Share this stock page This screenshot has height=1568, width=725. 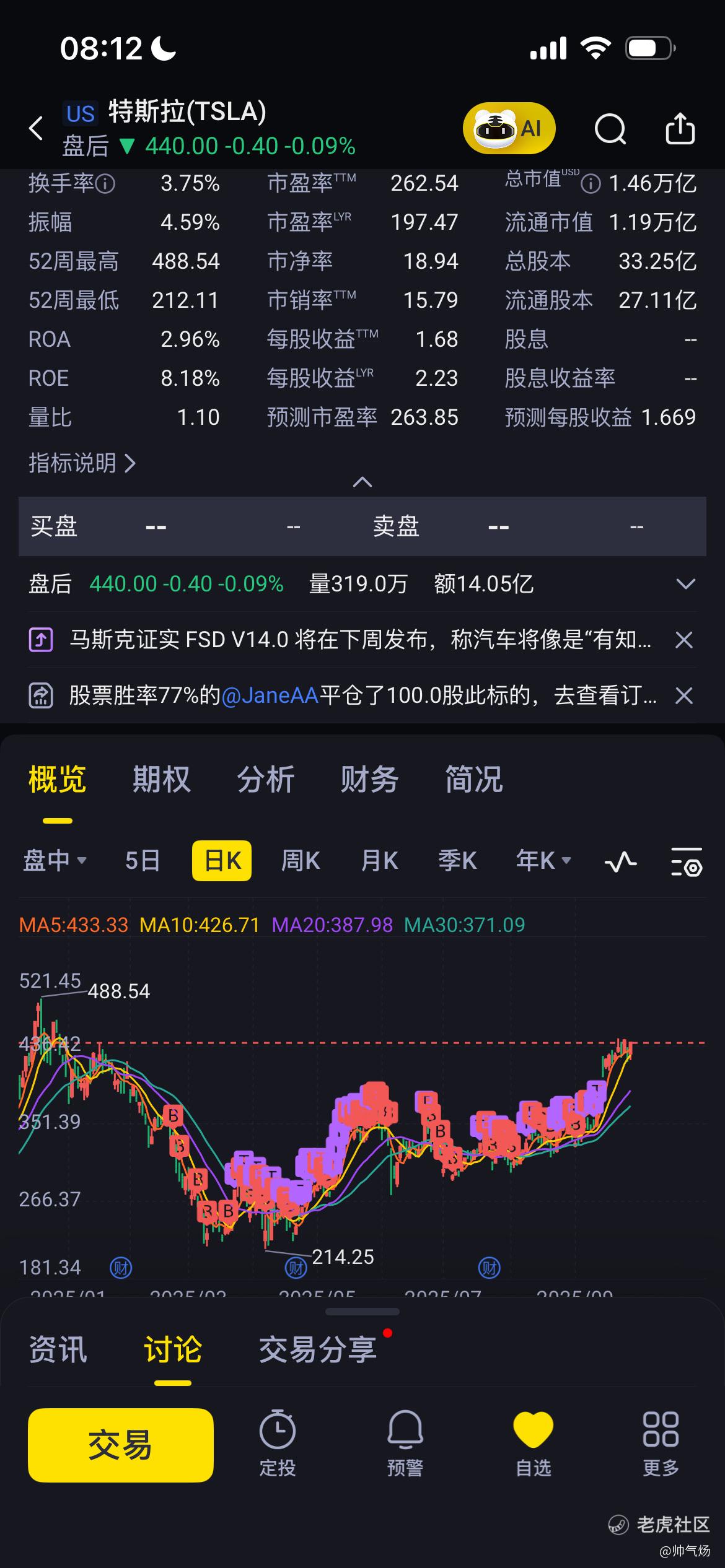tap(680, 129)
